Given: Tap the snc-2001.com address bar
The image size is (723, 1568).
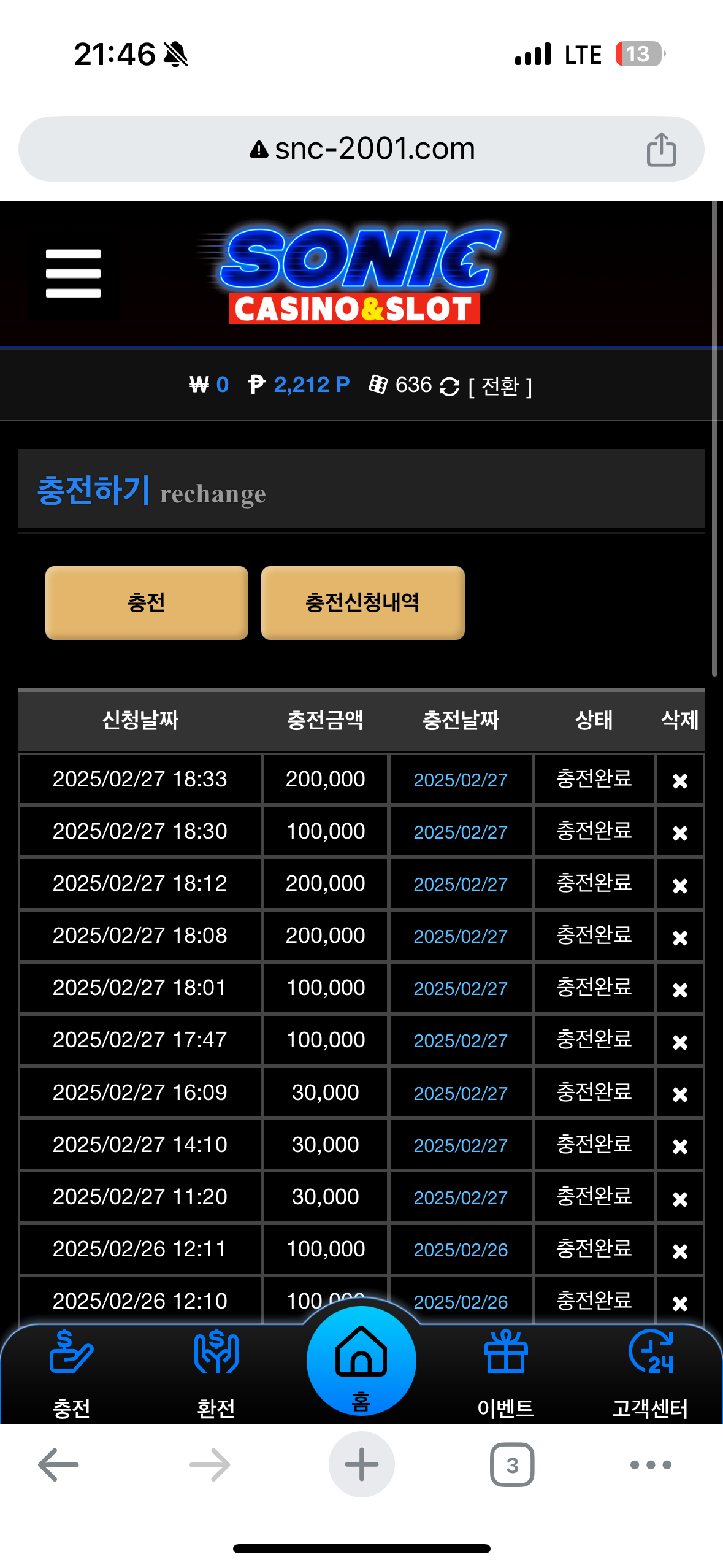Looking at the screenshot, I should (362, 149).
